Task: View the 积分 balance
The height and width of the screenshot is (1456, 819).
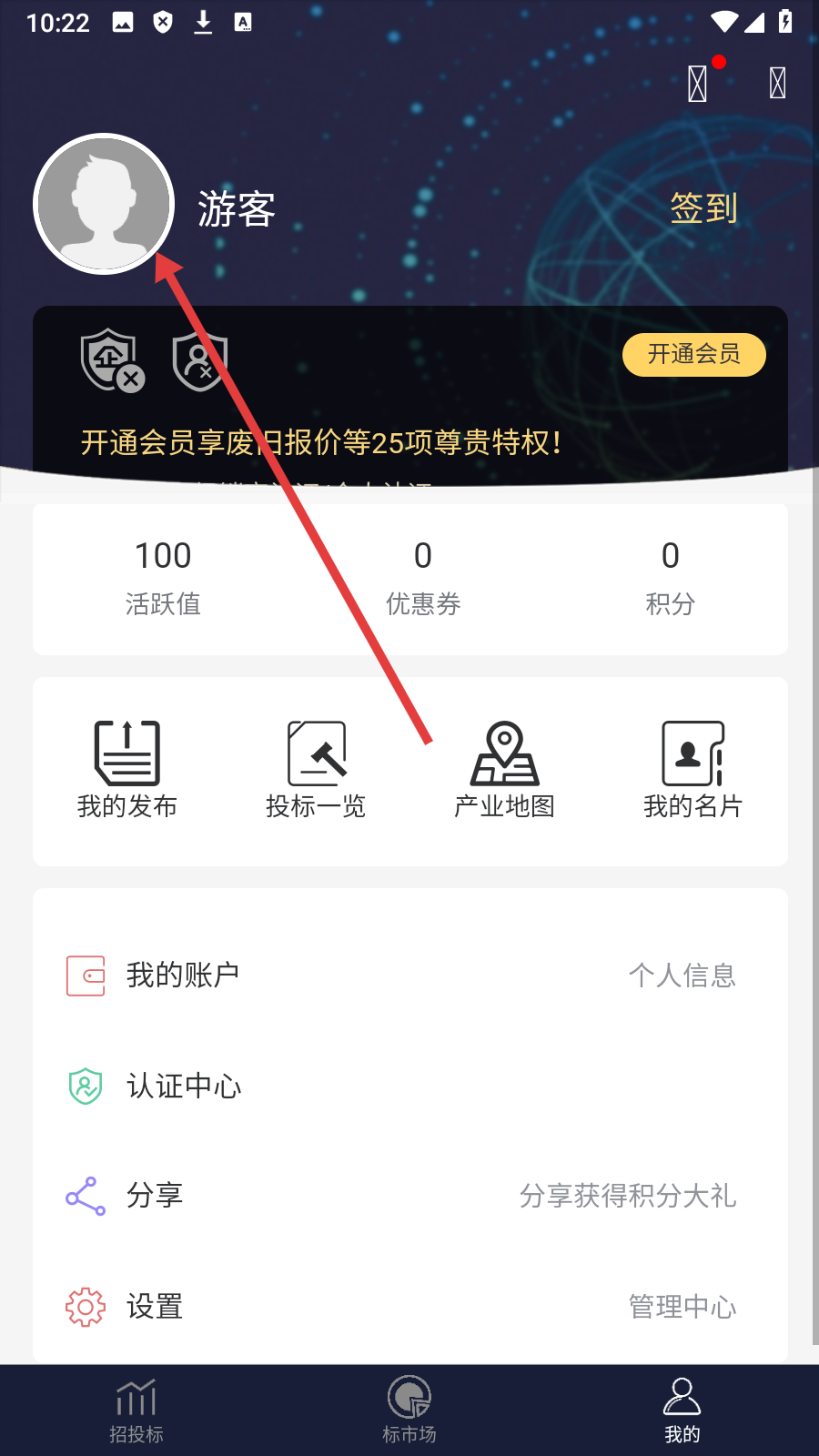Action: click(x=670, y=578)
